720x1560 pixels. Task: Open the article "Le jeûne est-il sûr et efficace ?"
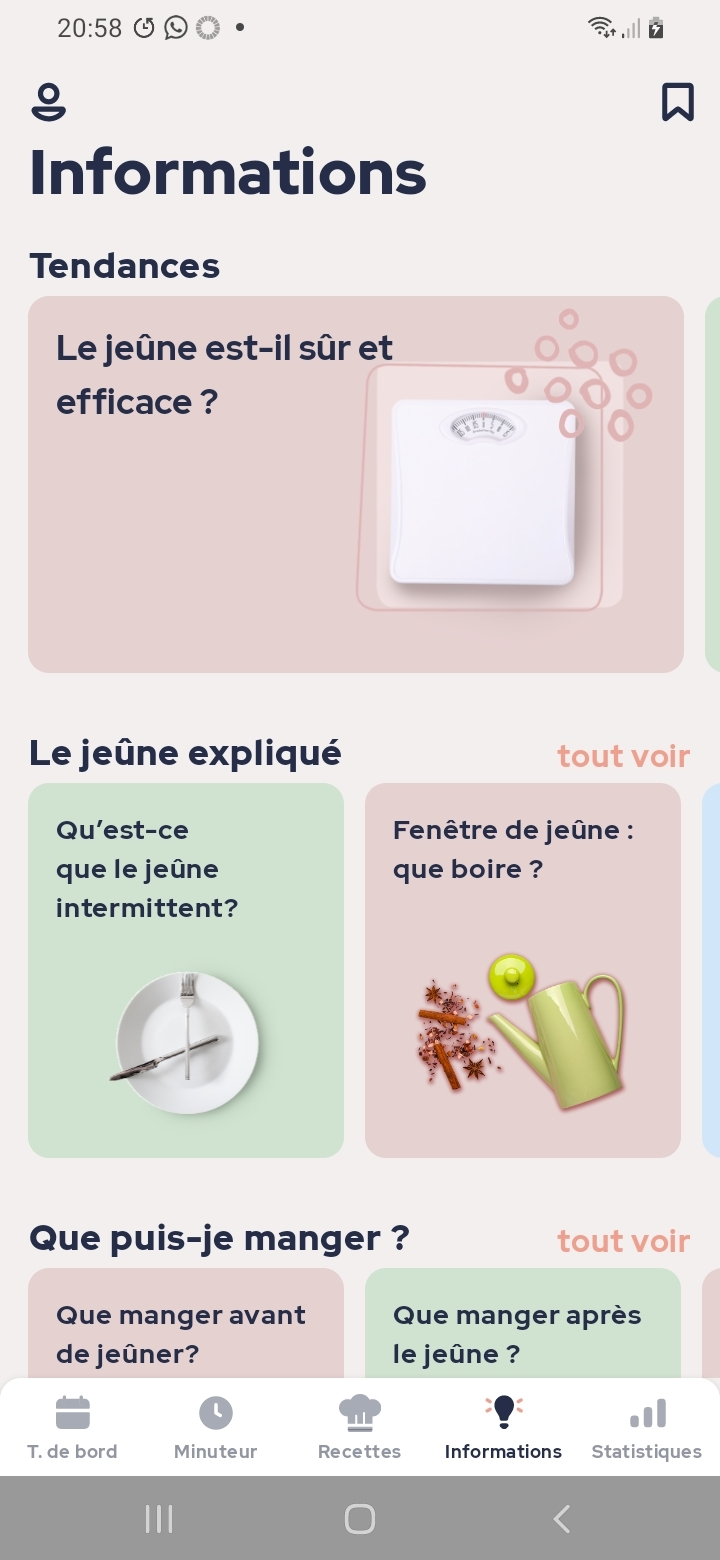(x=356, y=484)
